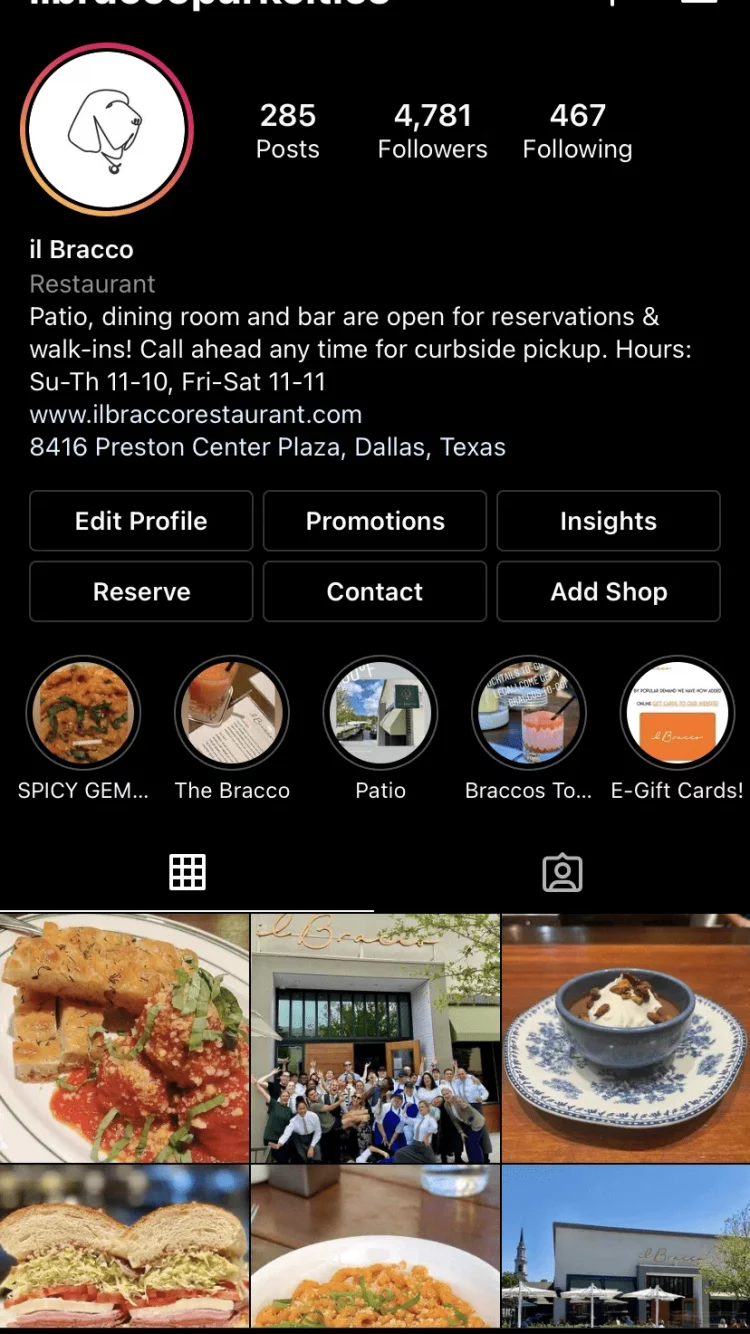Image resolution: width=750 pixels, height=1334 pixels.
Task: View The Bracco highlight
Action: coord(232,713)
